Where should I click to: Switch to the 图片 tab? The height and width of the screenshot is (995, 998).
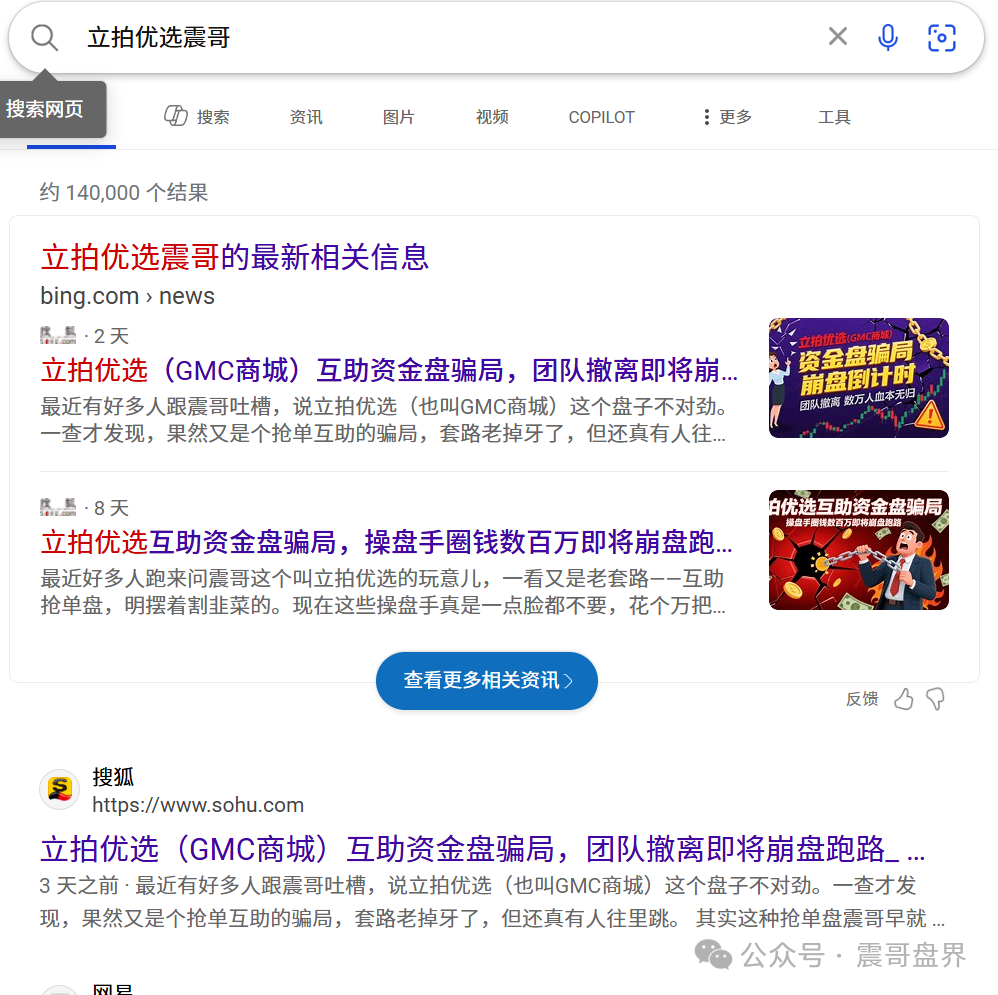tap(398, 117)
